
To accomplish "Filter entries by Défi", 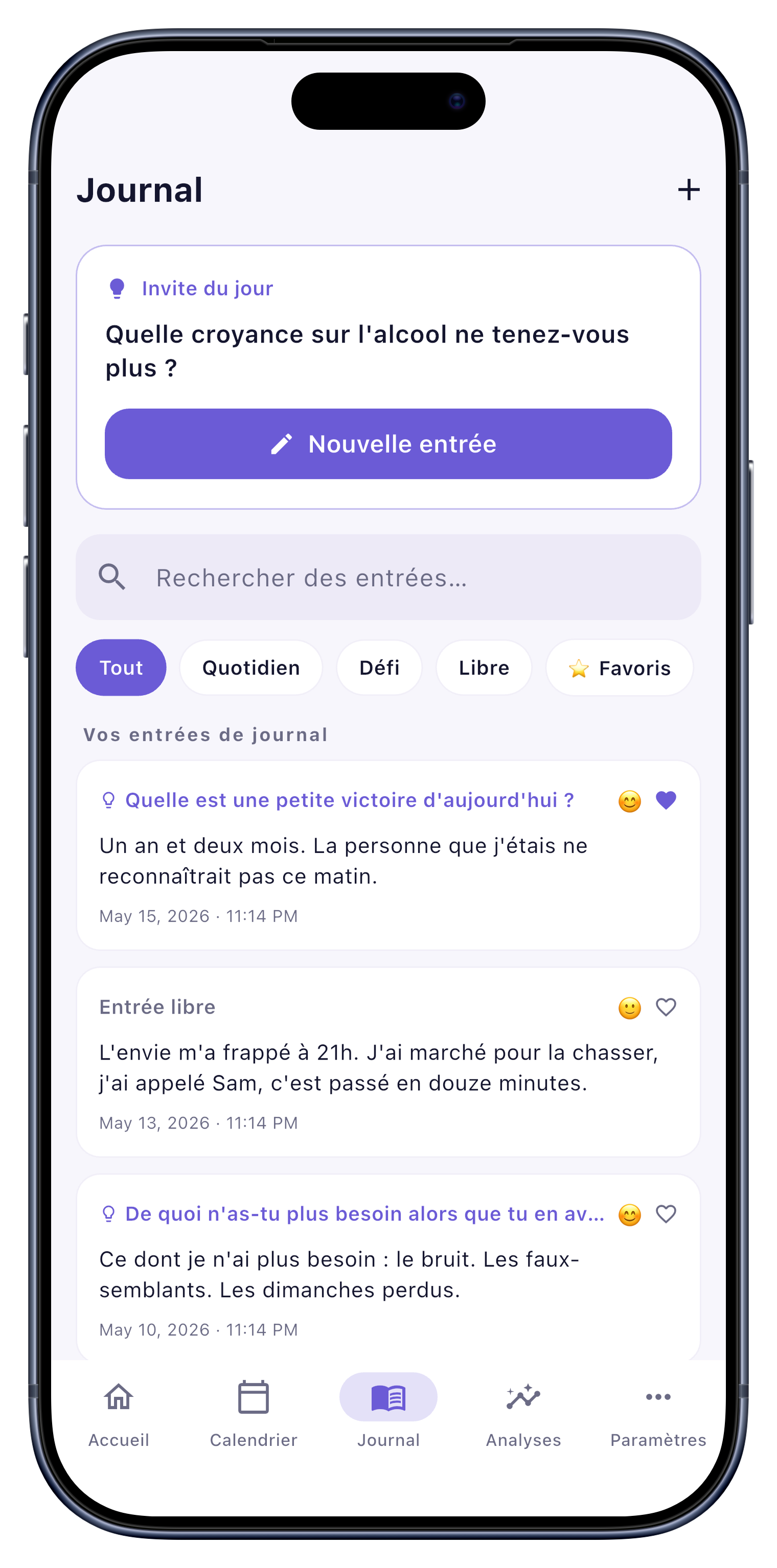I will [379, 668].
